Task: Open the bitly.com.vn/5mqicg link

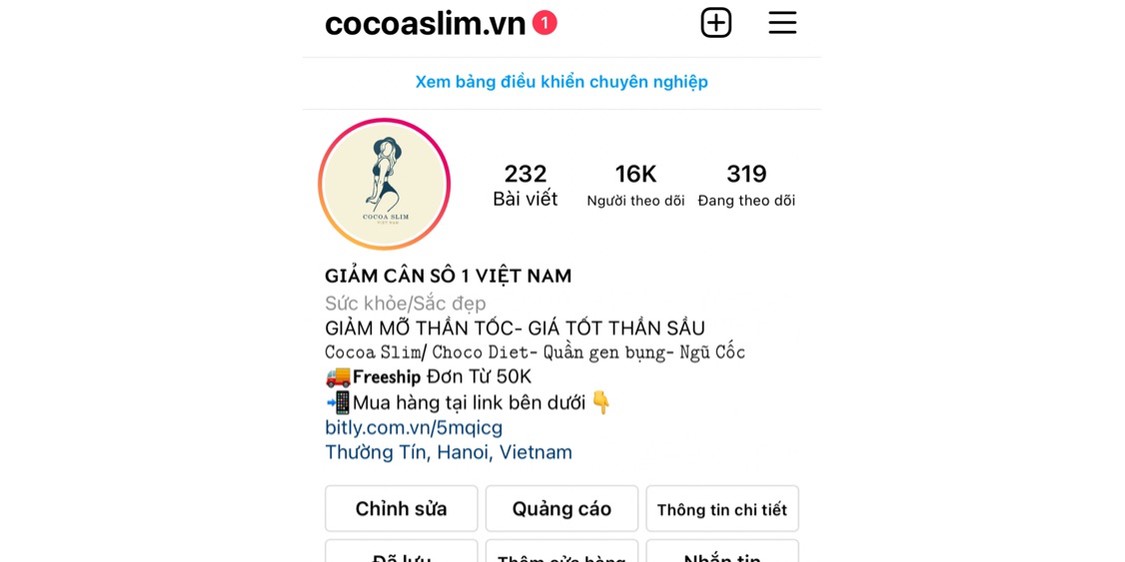Action: pyautogui.click(x=413, y=428)
